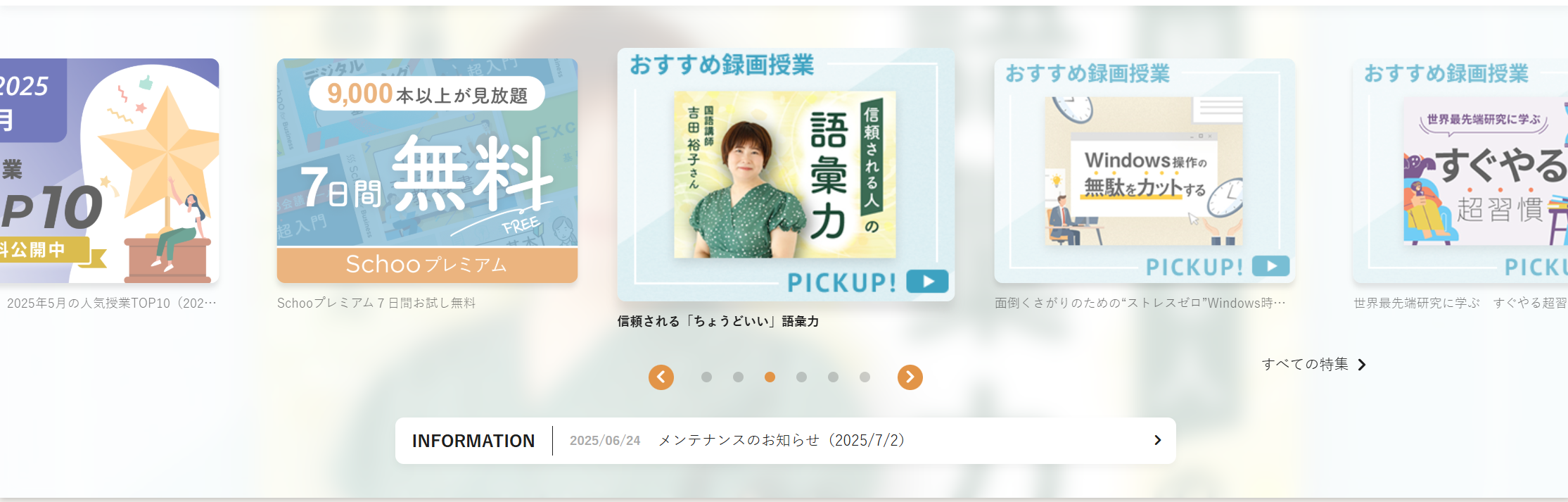View すべての特集 link
The height and width of the screenshot is (502, 1568).
click(1313, 365)
